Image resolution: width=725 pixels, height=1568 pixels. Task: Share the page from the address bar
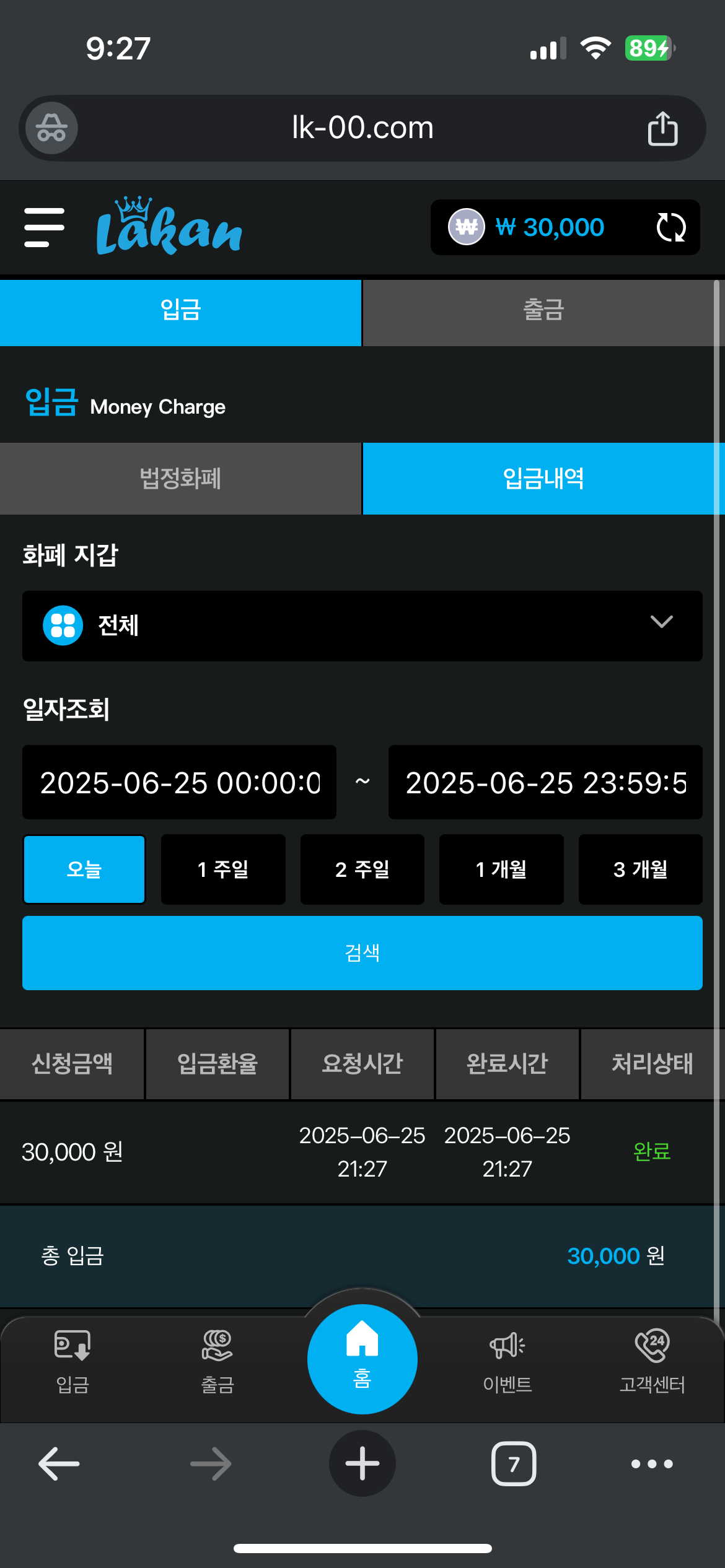click(662, 129)
